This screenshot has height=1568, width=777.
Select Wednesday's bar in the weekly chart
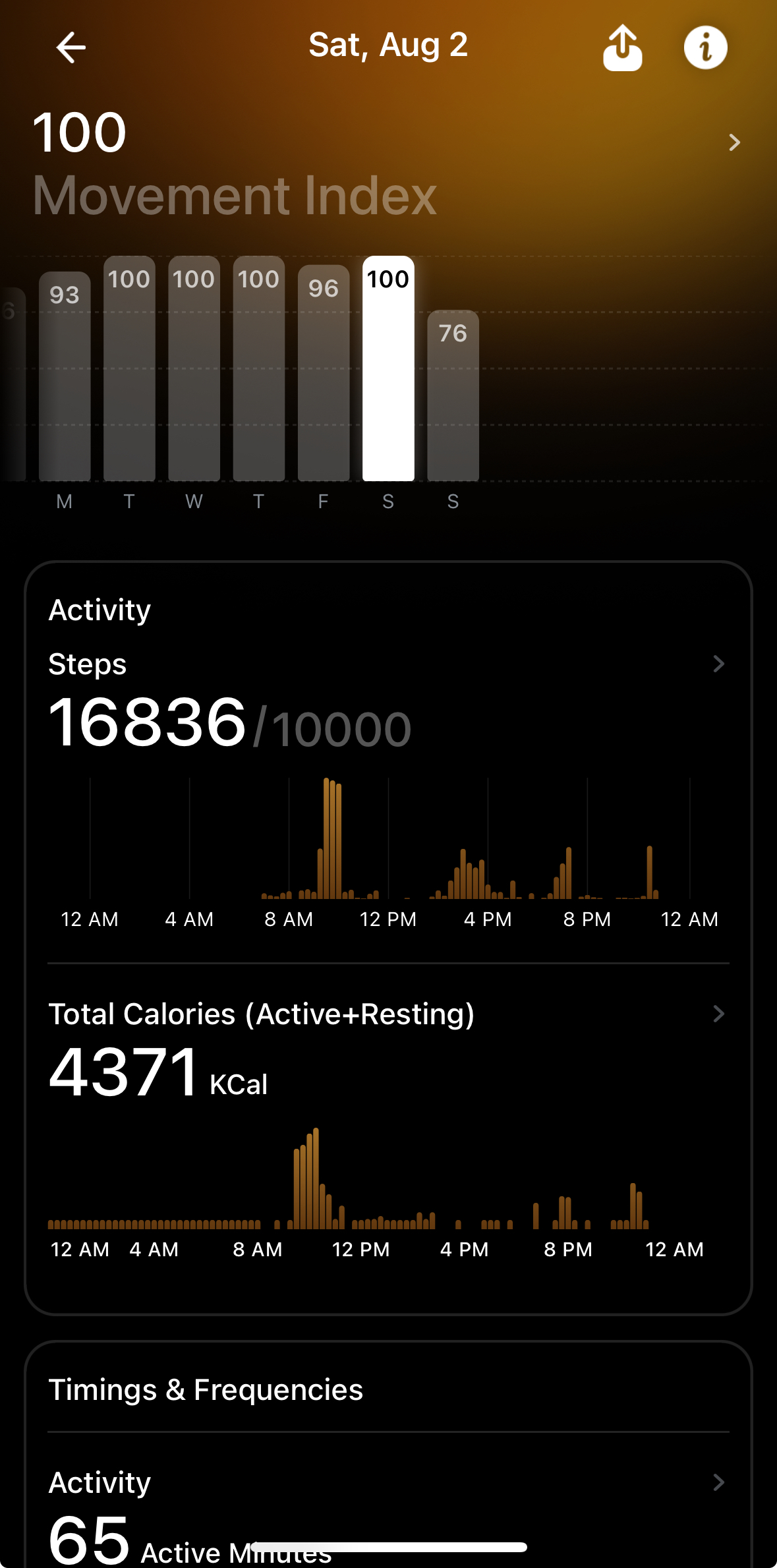[x=194, y=369]
